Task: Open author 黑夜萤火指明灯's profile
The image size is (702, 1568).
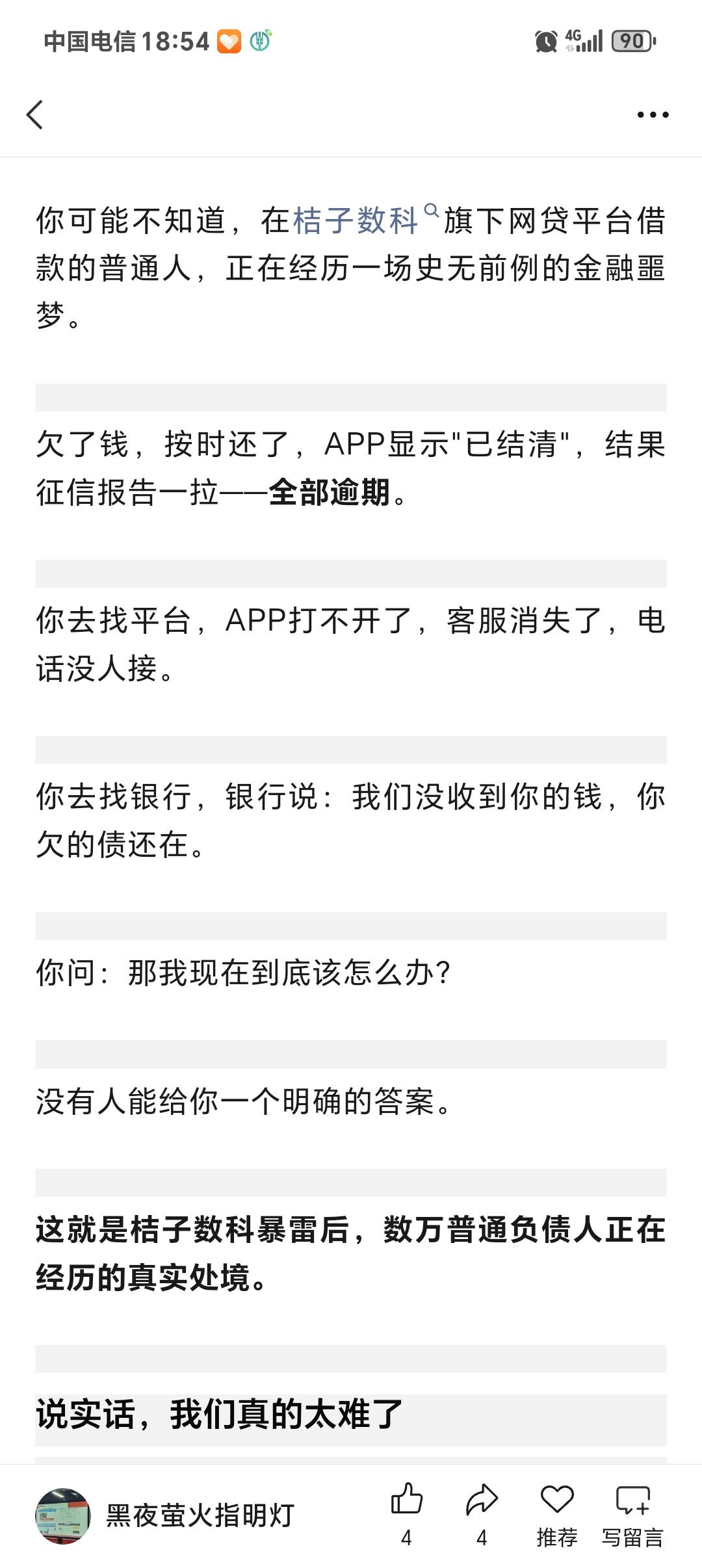Action: pos(166,1515)
